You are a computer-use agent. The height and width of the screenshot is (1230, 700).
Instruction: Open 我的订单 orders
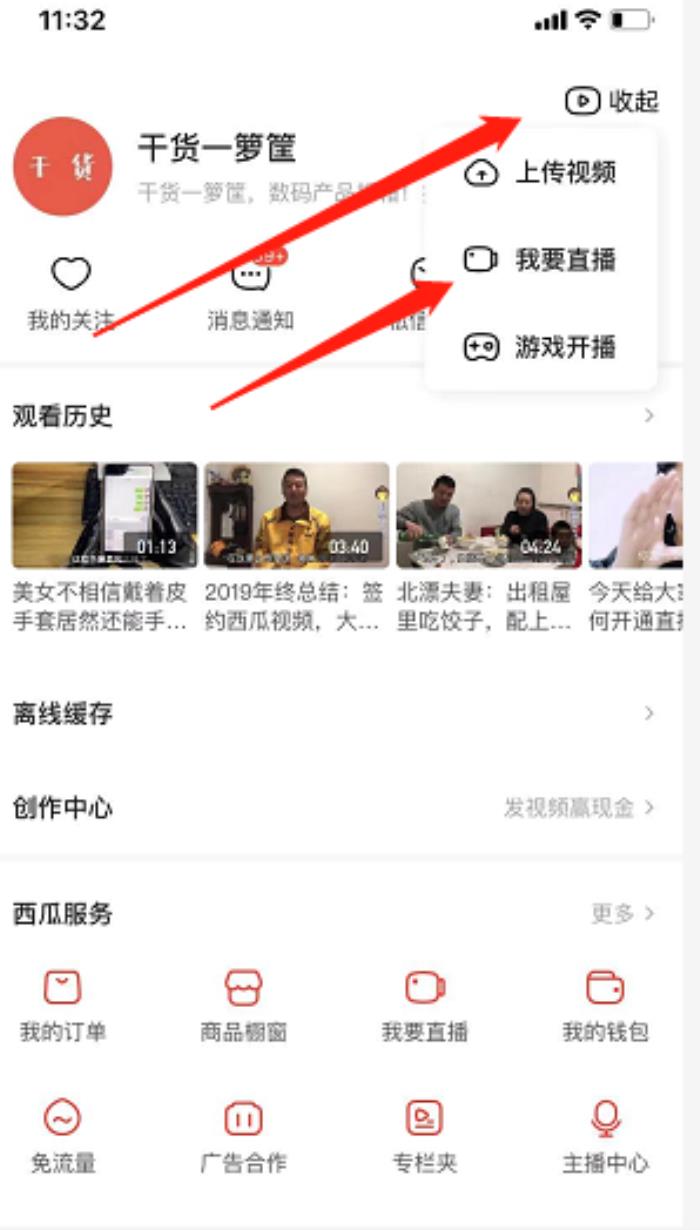(63, 1004)
